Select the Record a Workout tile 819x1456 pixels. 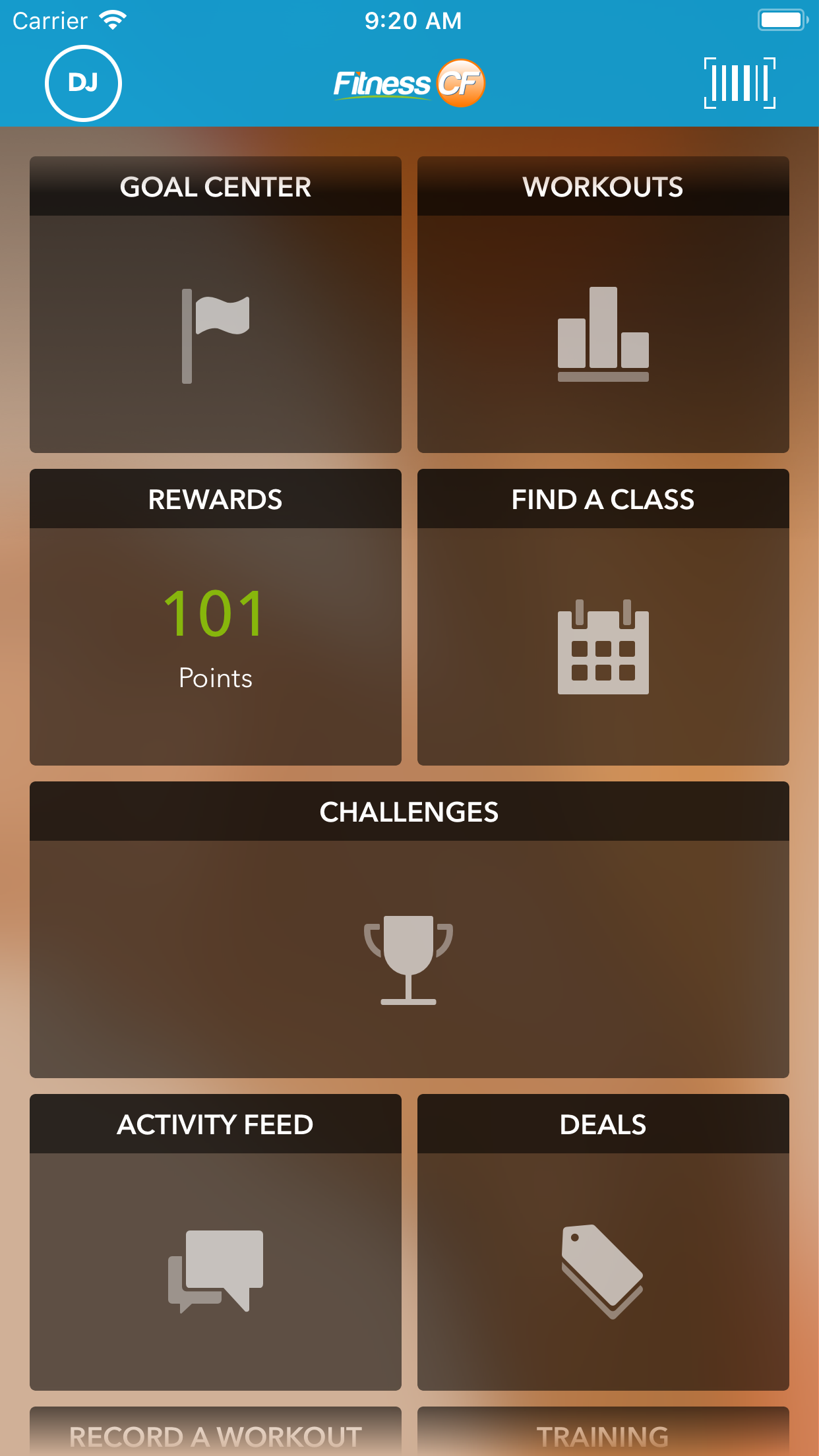(x=216, y=1432)
